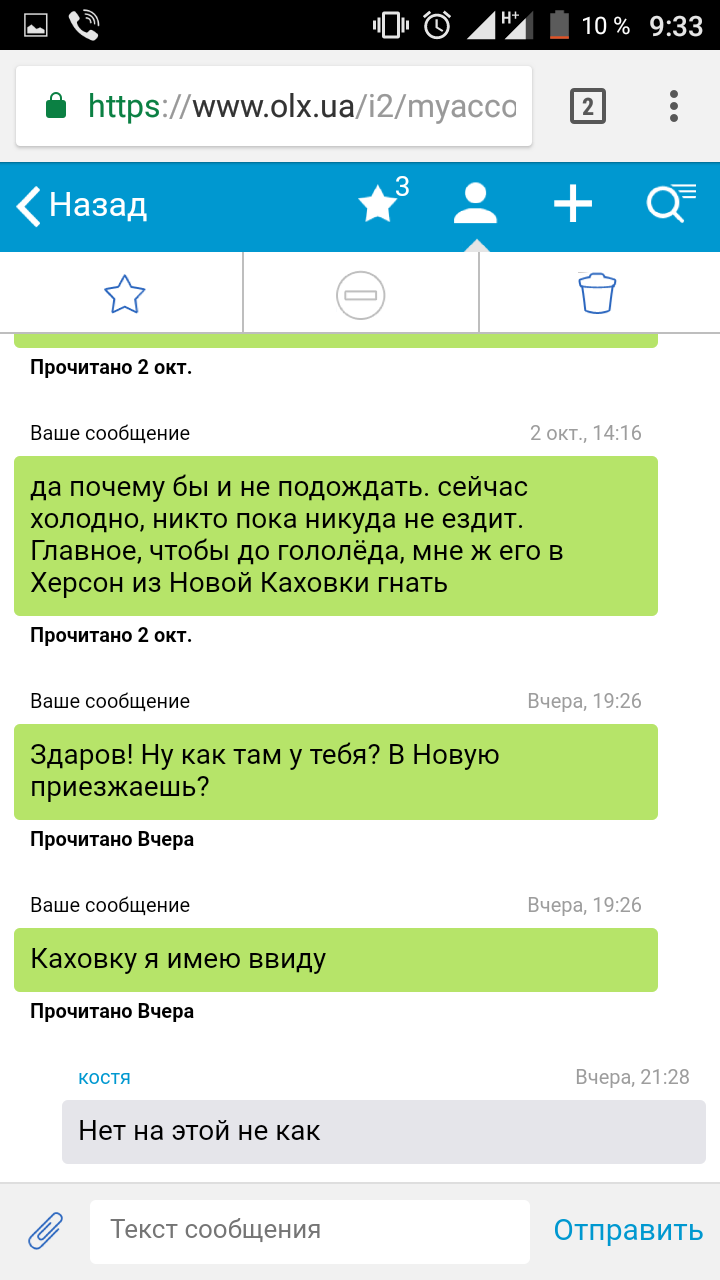
Task: Focus the Текст сообщения input field
Action: 310,1230
